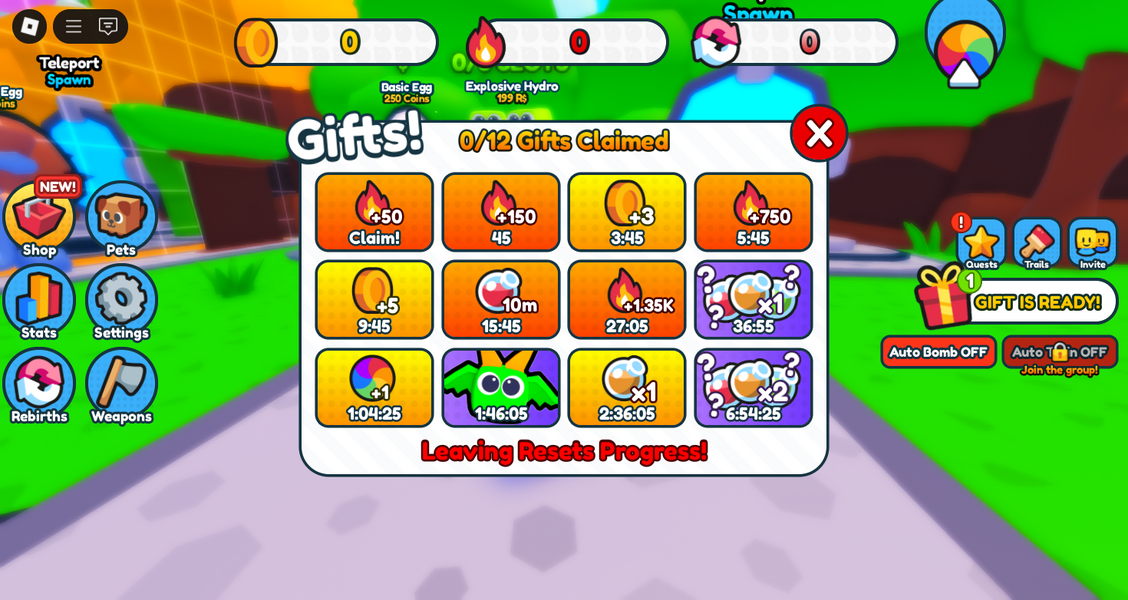Open the Roblox menu icon
The height and width of the screenshot is (600, 1128).
tap(29, 26)
